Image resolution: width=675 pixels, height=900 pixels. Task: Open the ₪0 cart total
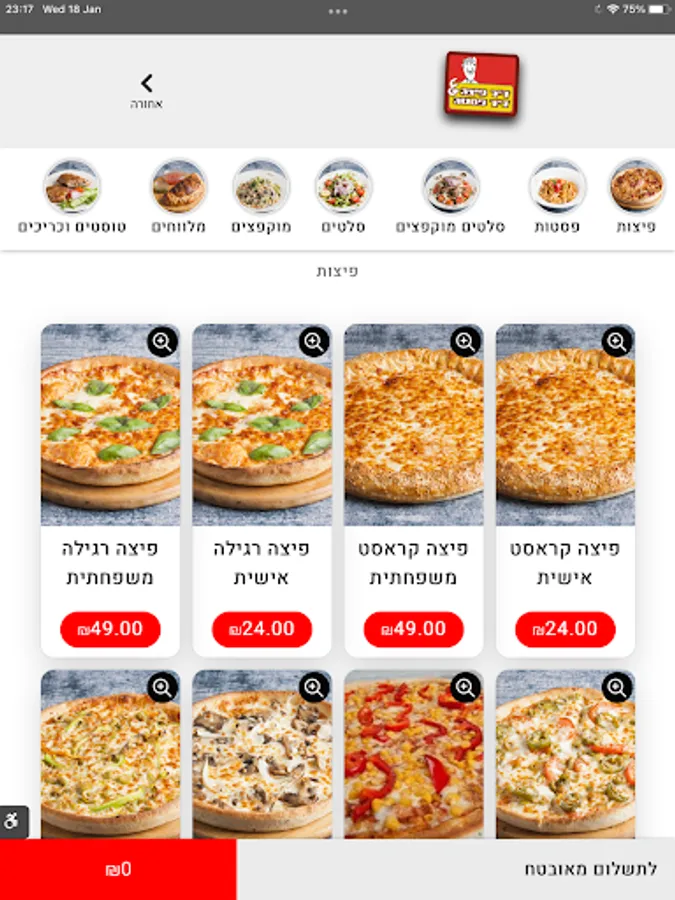pyautogui.click(x=118, y=869)
